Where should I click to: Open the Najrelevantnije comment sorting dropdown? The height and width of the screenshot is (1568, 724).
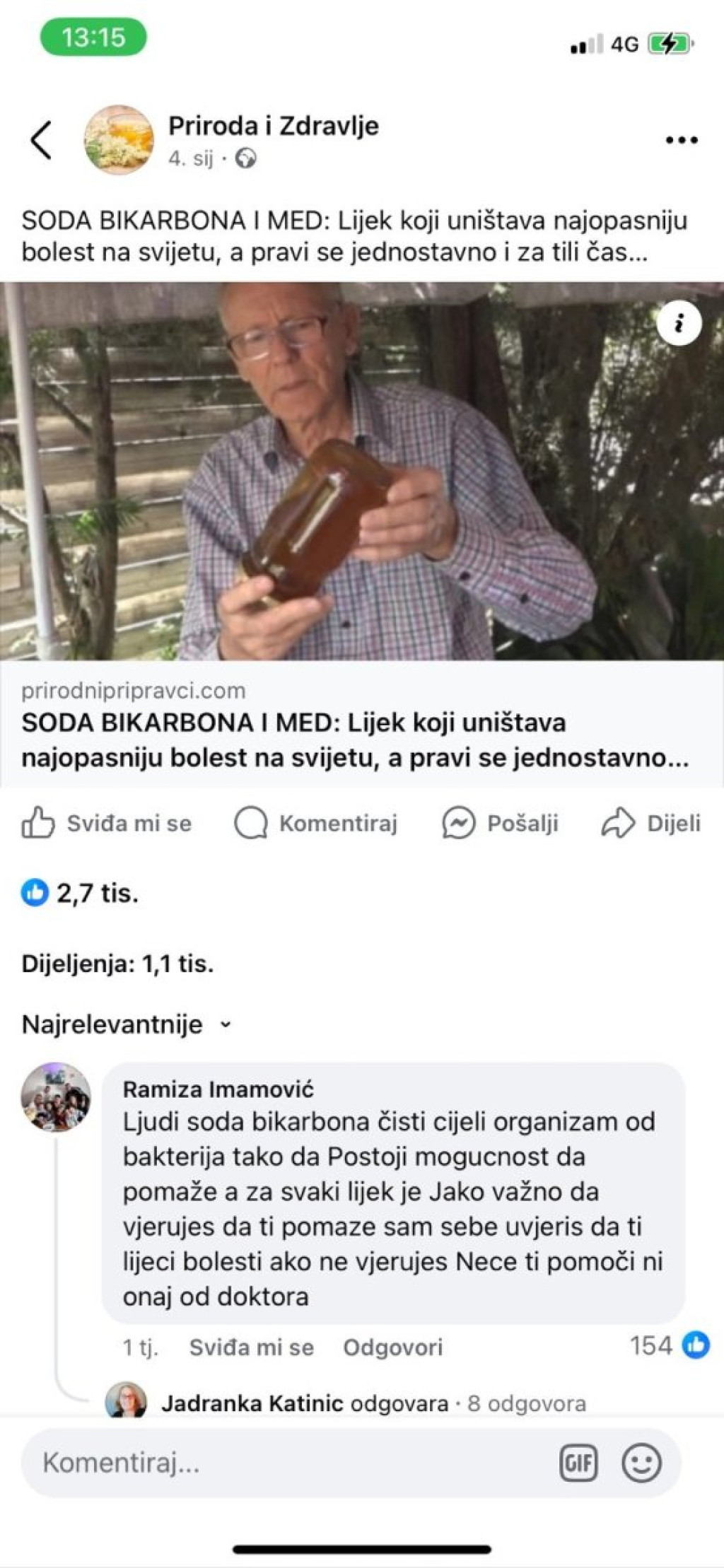[x=127, y=1024]
